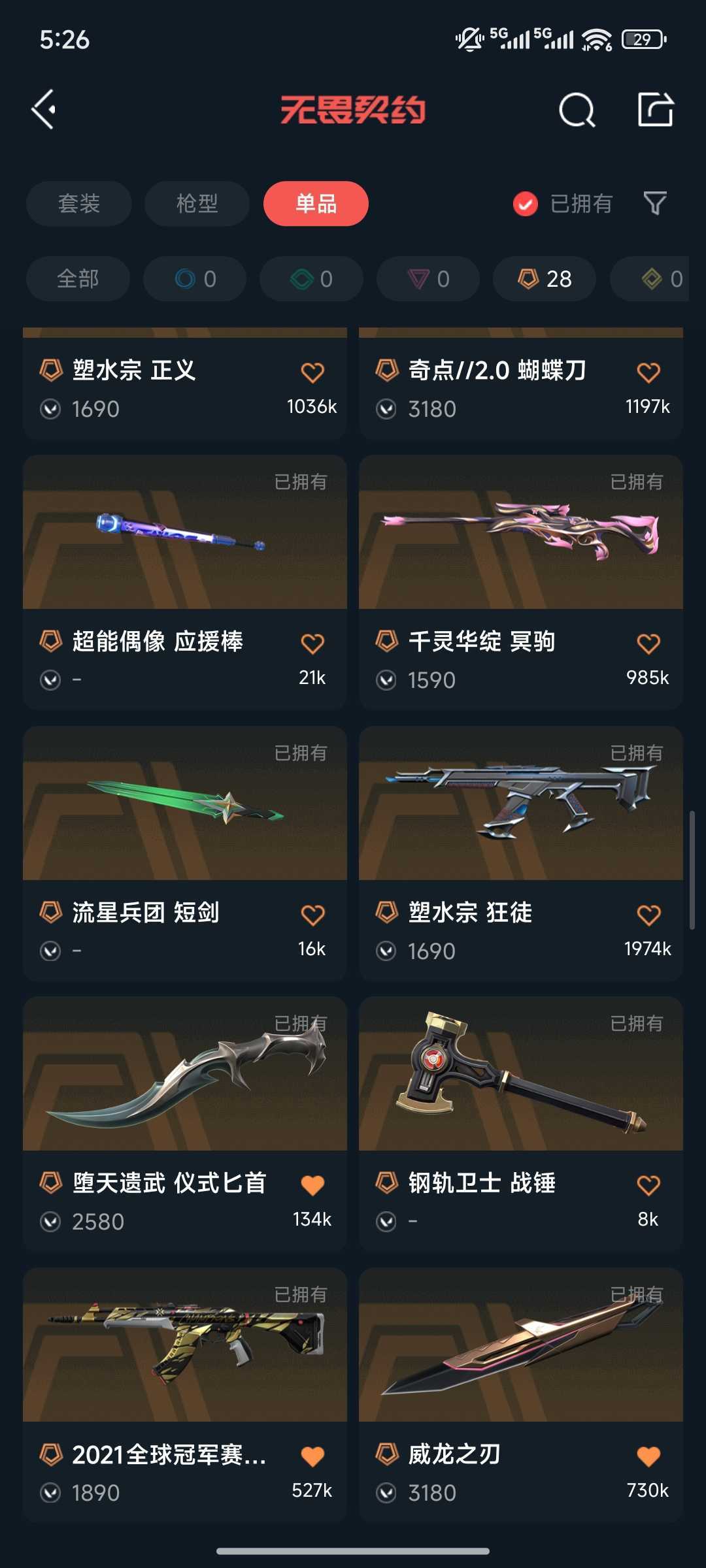The height and width of the screenshot is (1568, 706).
Task: Switch to the 枪型 tab
Action: coord(197,204)
